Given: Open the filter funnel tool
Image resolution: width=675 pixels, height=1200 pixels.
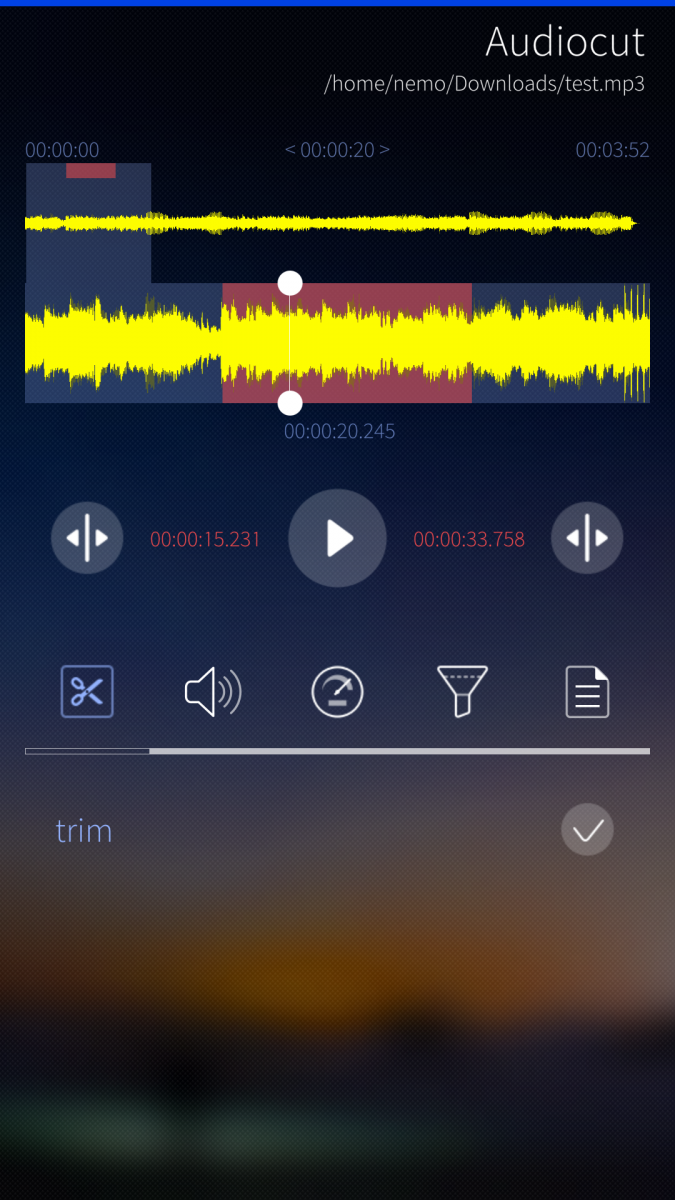Looking at the screenshot, I should 462,691.
